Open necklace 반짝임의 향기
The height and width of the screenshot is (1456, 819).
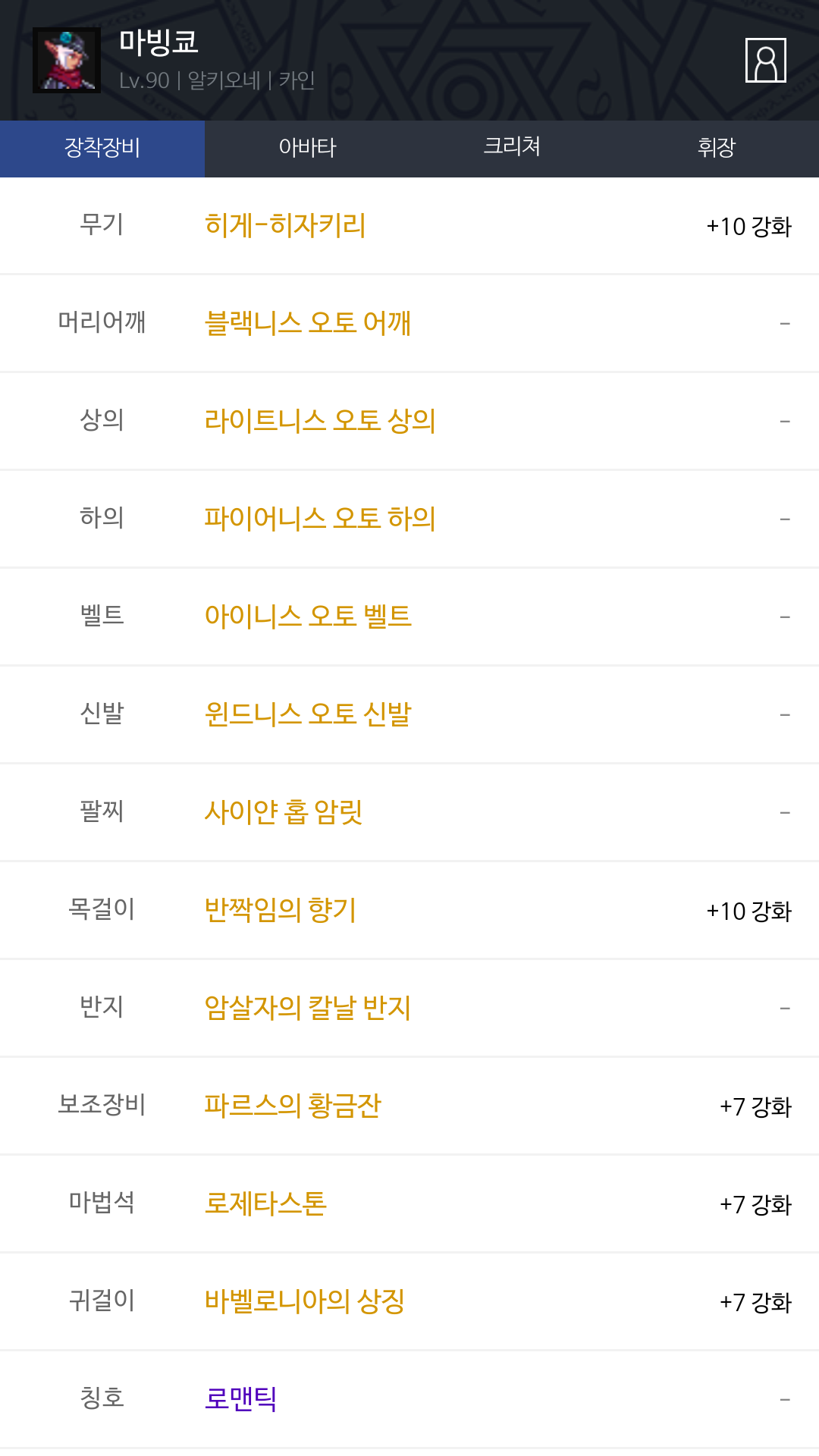tap(281, 910)
